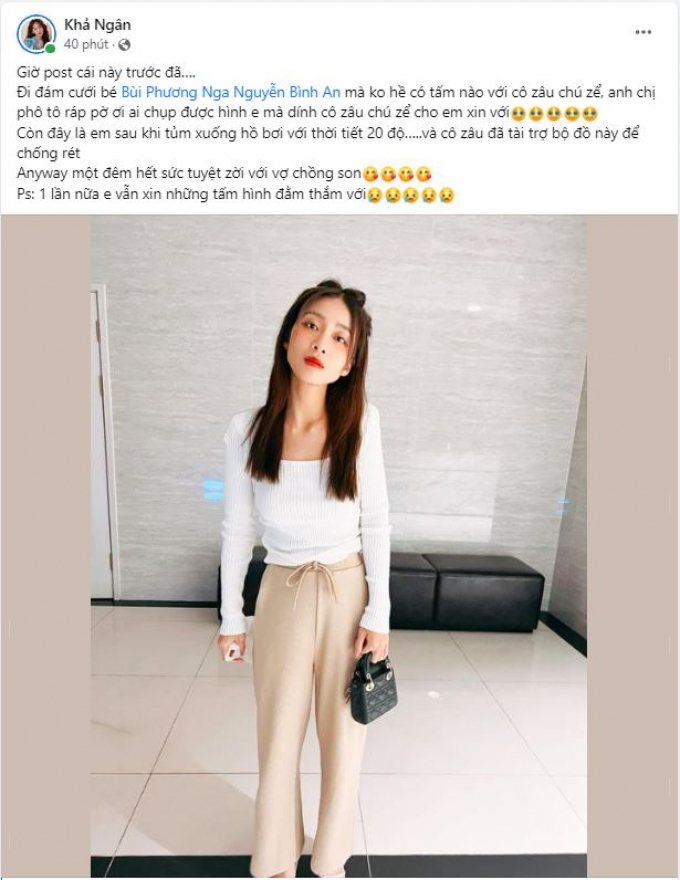Open Khả Ngân's profile picture

point(36,34)
